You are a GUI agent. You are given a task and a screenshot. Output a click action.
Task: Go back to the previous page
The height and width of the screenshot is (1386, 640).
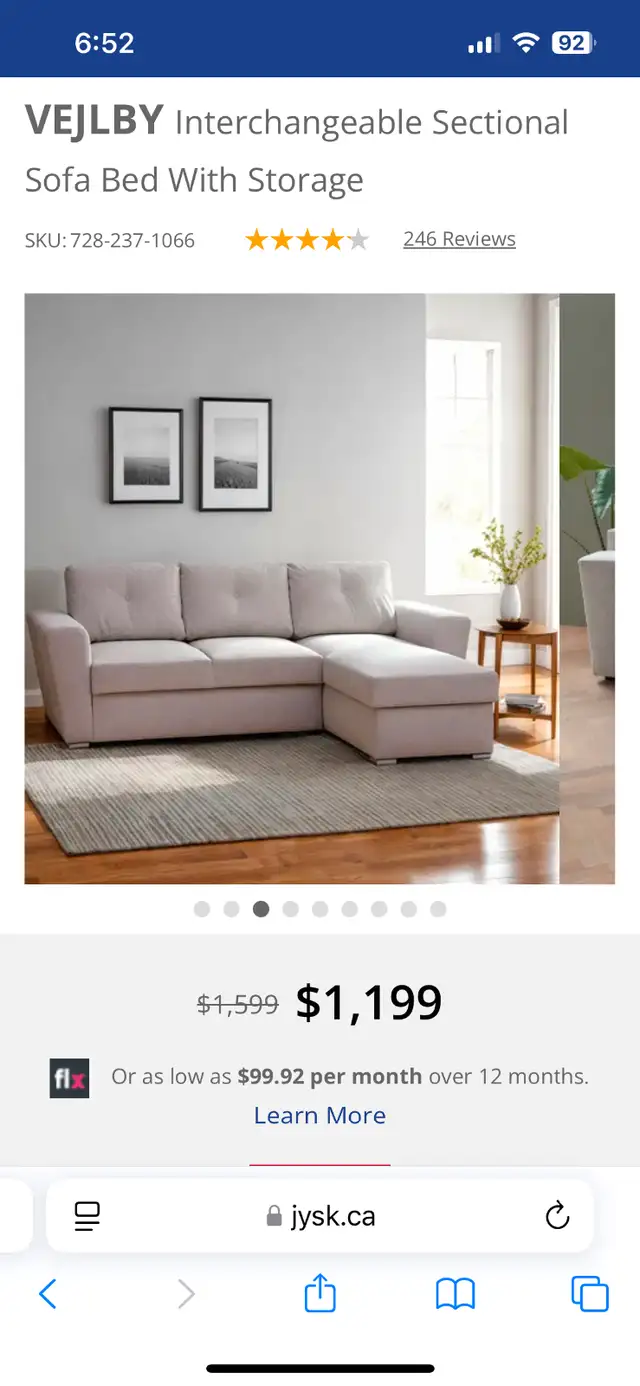[47, 1294]
